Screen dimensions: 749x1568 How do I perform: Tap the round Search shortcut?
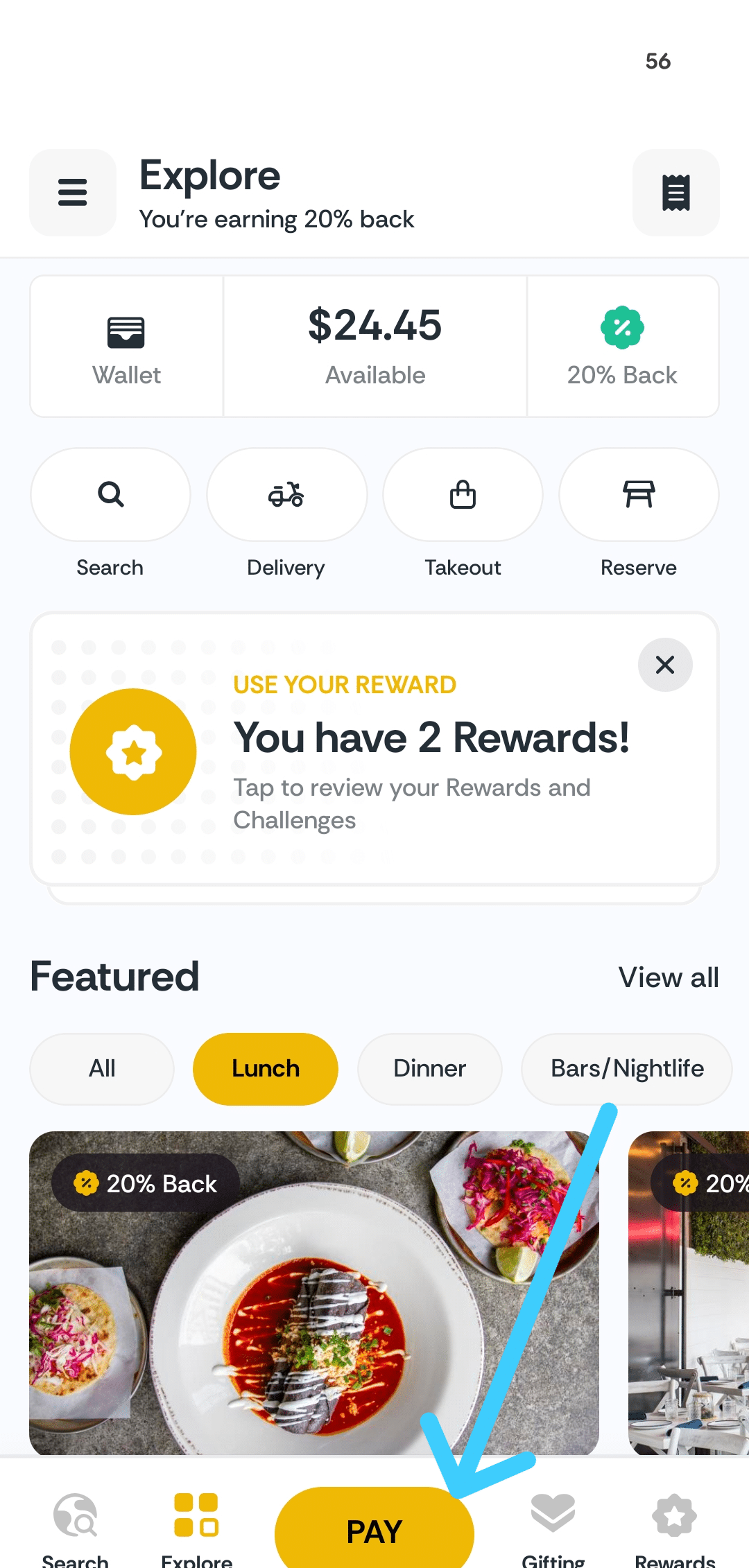[x=110, y=494]
